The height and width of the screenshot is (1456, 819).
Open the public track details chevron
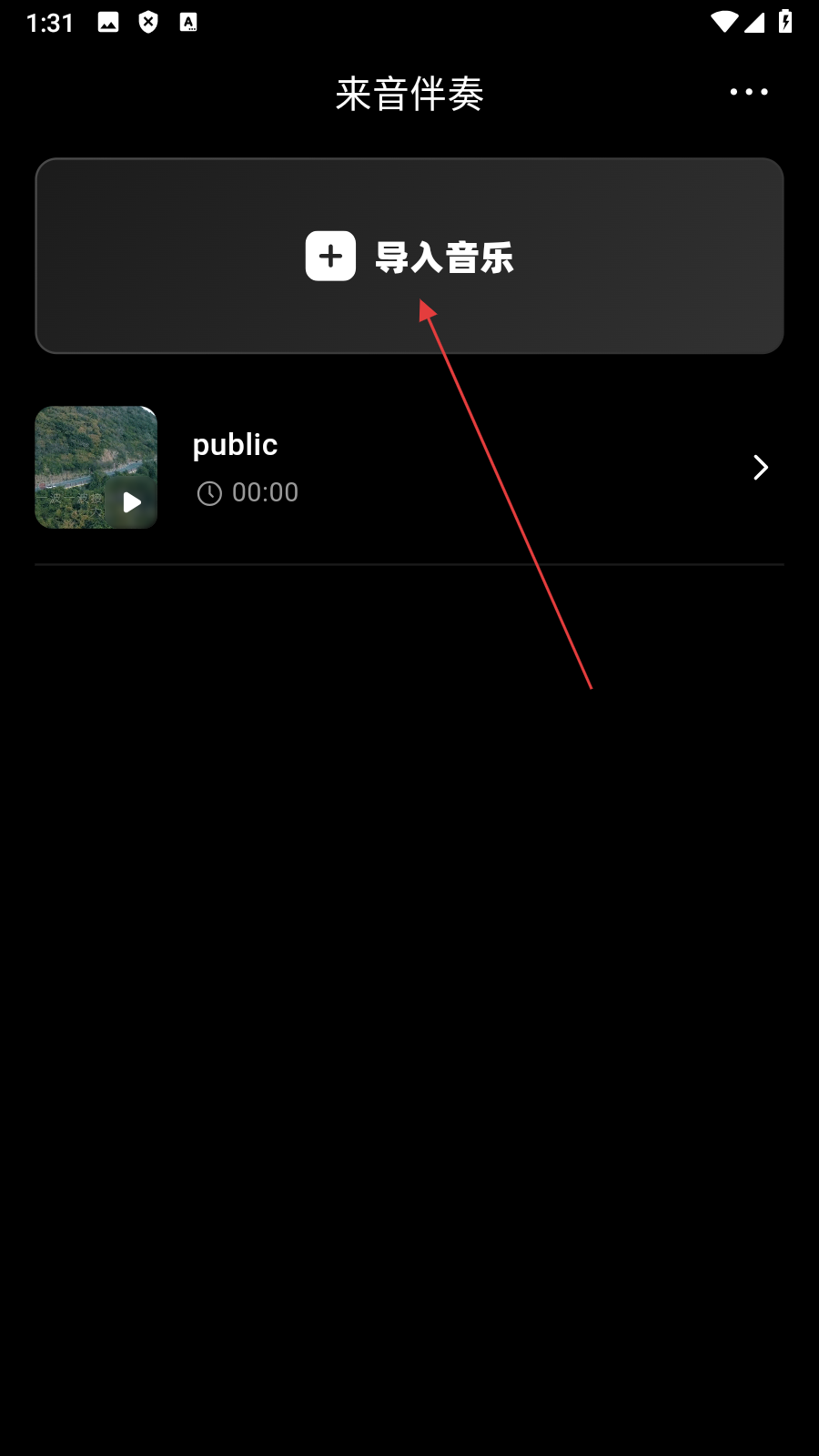point(761,467)
